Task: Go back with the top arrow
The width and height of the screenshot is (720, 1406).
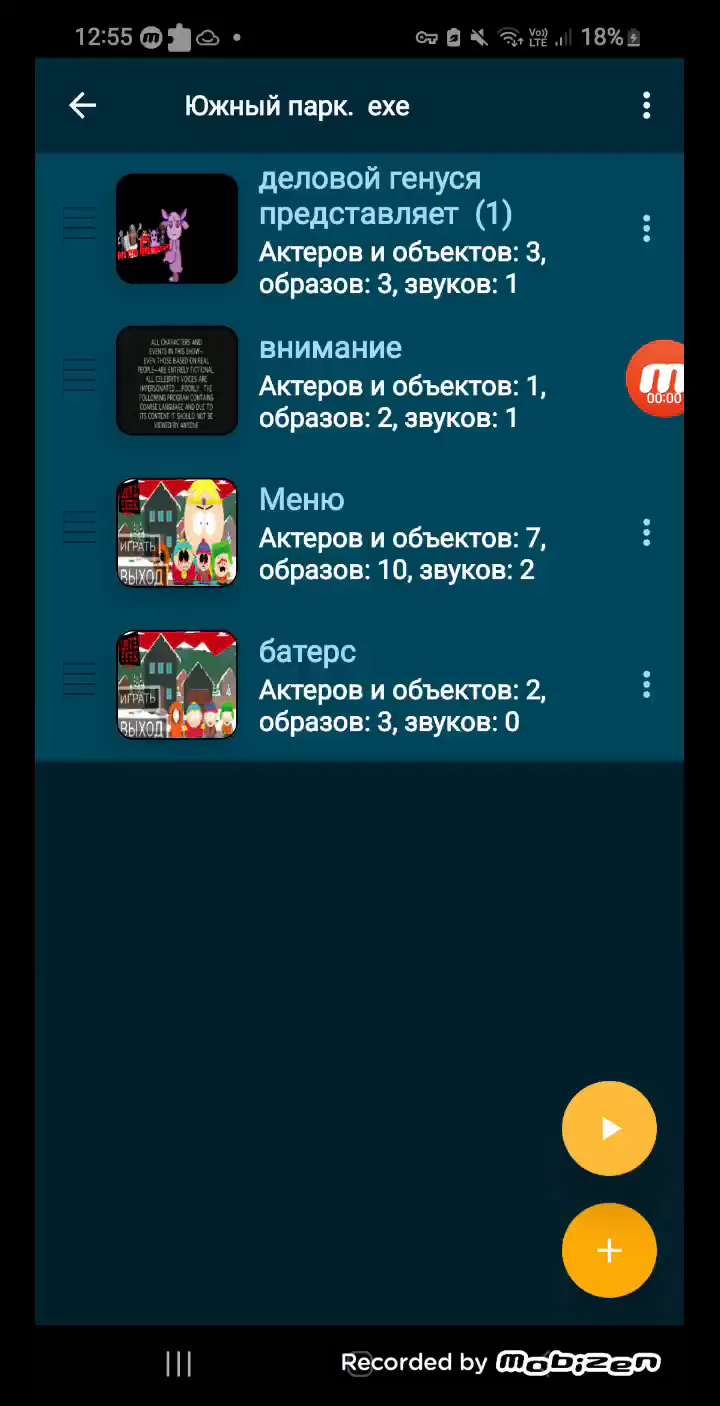Action: coord(82,105)
